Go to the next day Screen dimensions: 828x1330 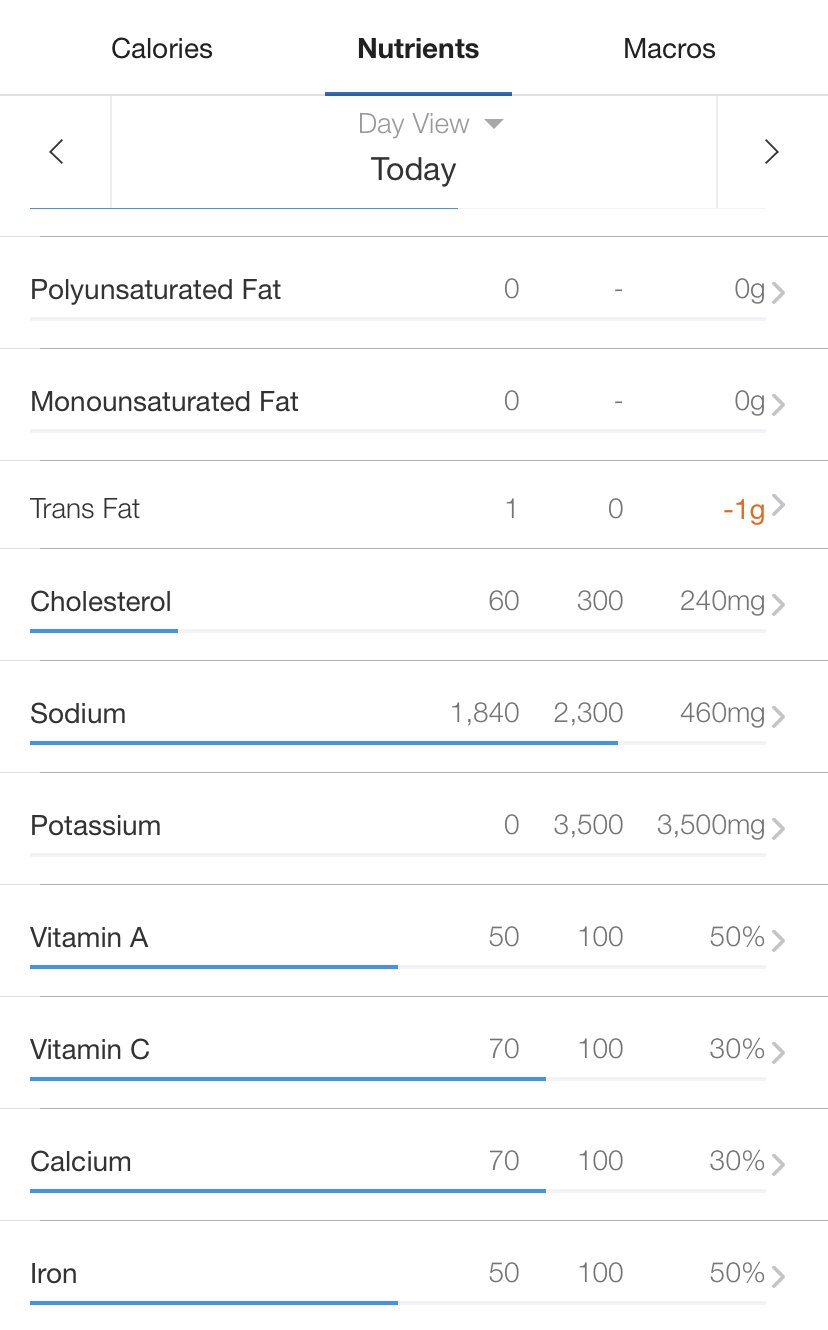tap(771, 152)
